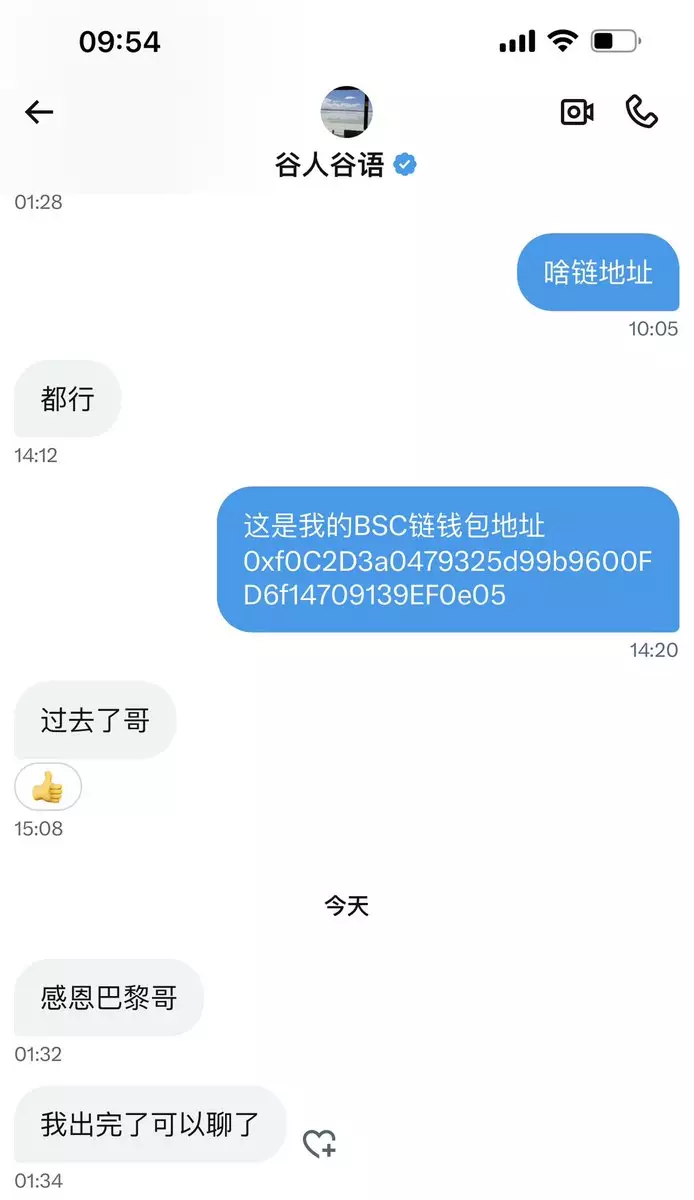
Task: Open 谷人谷语's profile from the avatar
Action: (346, 113)
